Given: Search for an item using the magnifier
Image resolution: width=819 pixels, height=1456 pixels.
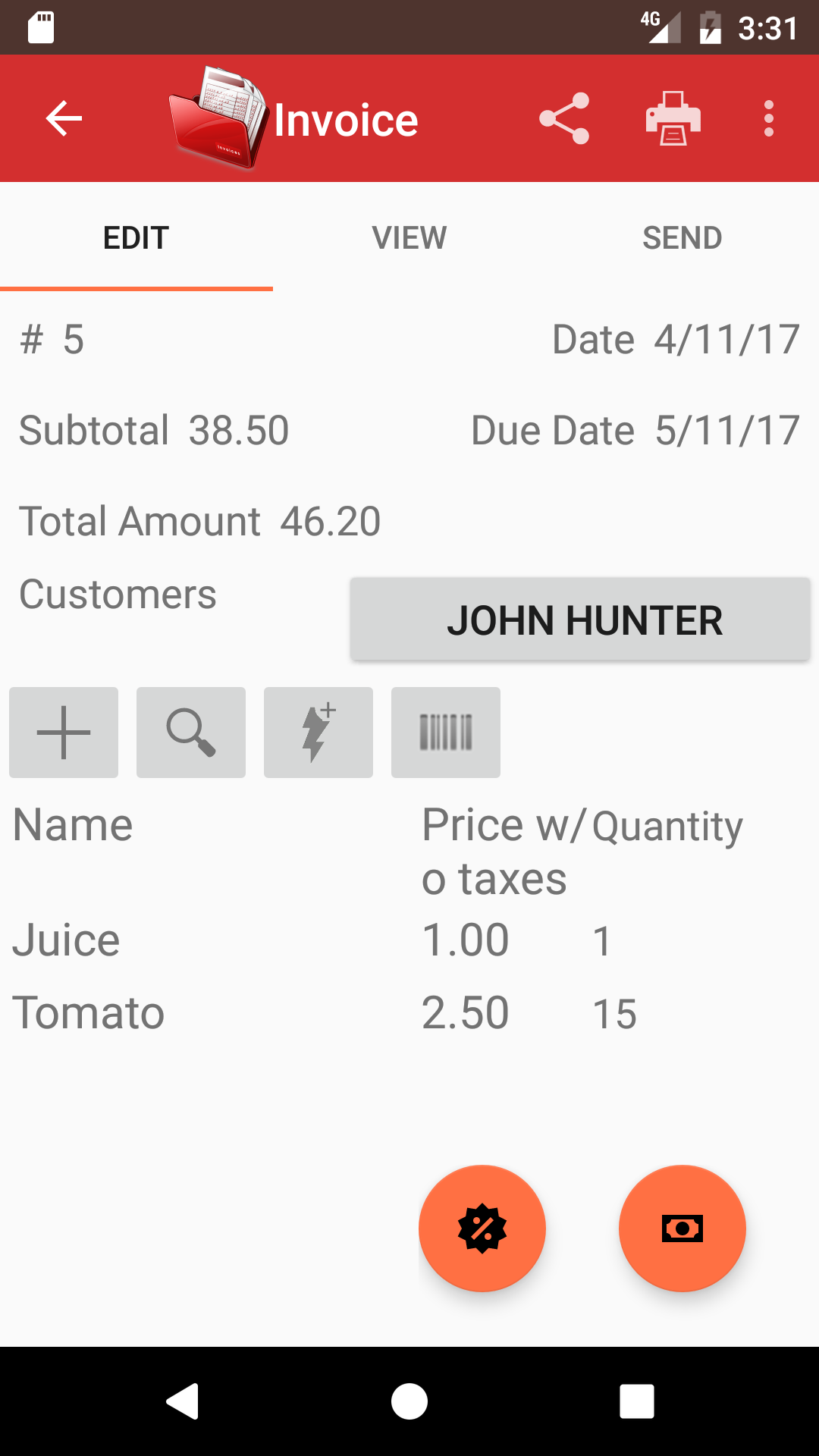Looking at the screenshot, I should coord(190,732).
